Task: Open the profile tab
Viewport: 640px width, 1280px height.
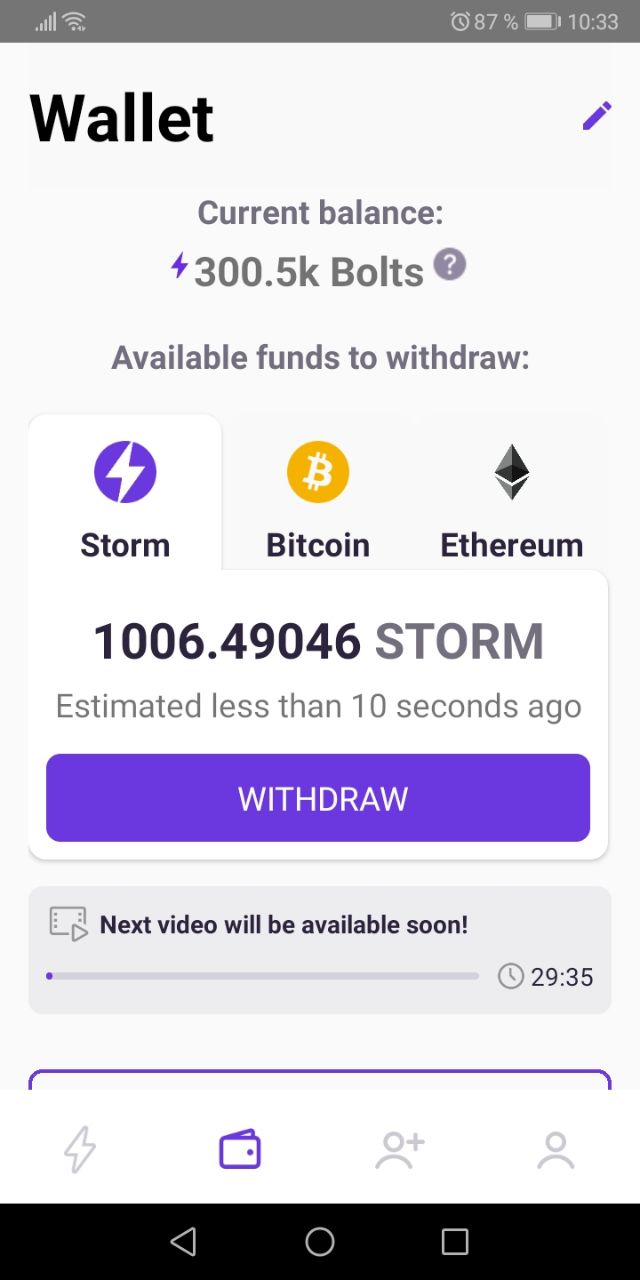Action: click(556, 1150)
